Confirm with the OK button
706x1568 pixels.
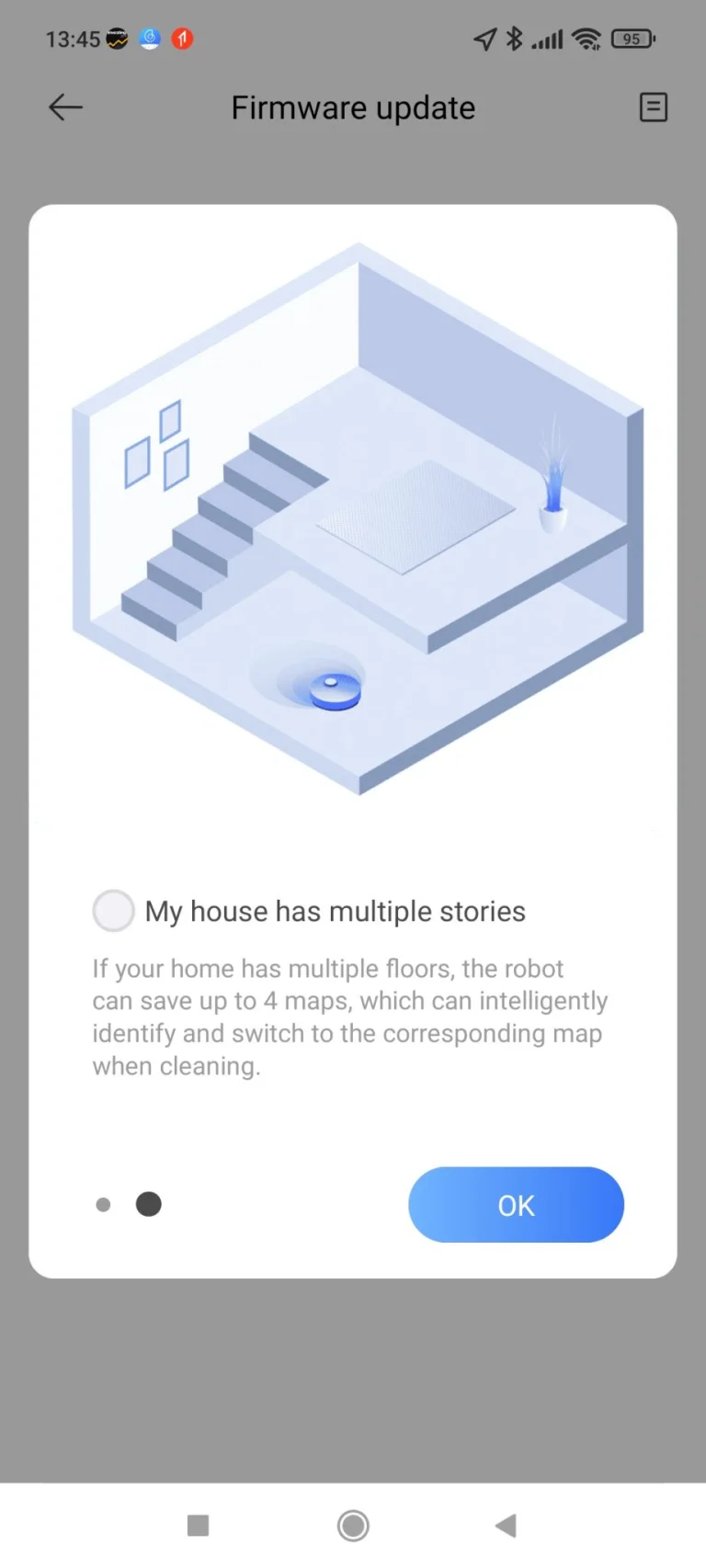[516, 1205]
